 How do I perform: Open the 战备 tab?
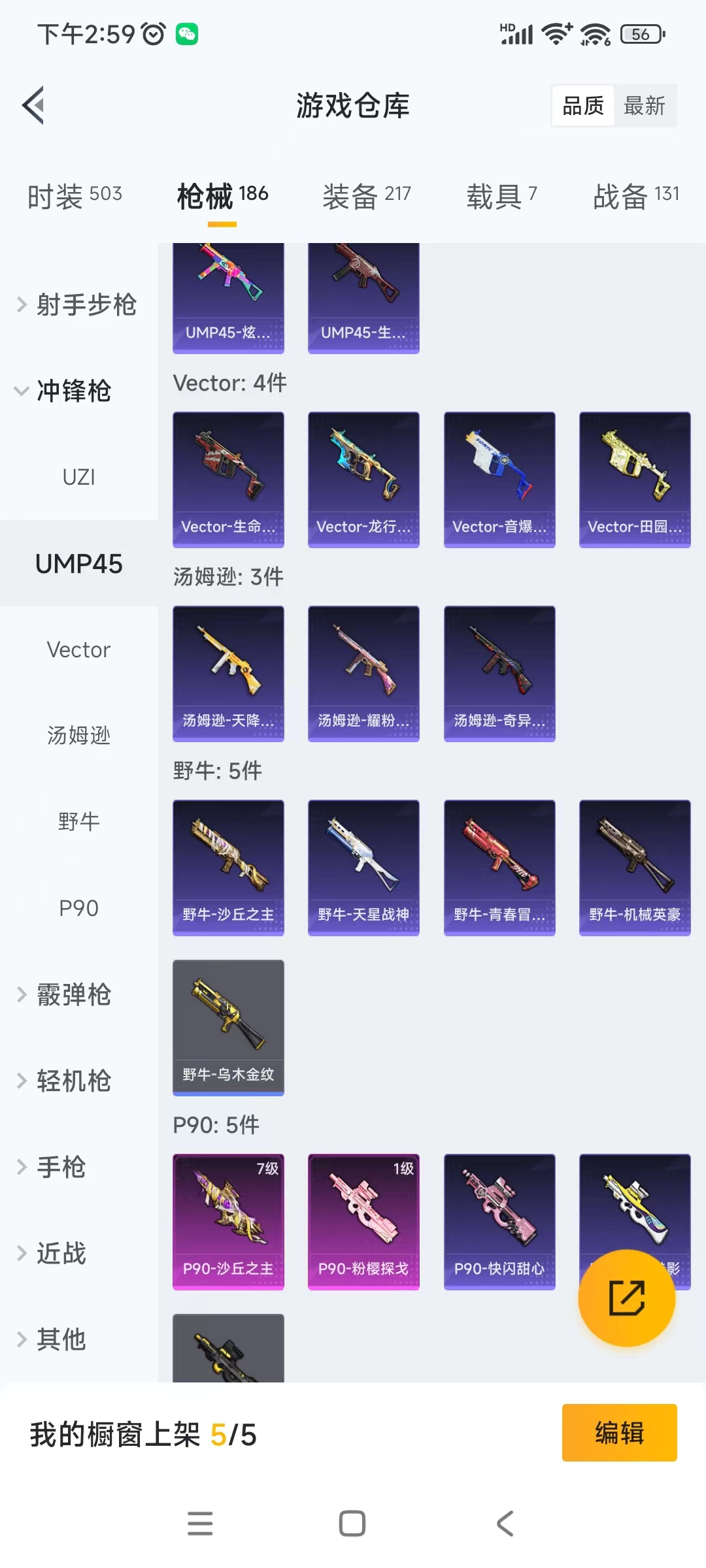[635, 195]
